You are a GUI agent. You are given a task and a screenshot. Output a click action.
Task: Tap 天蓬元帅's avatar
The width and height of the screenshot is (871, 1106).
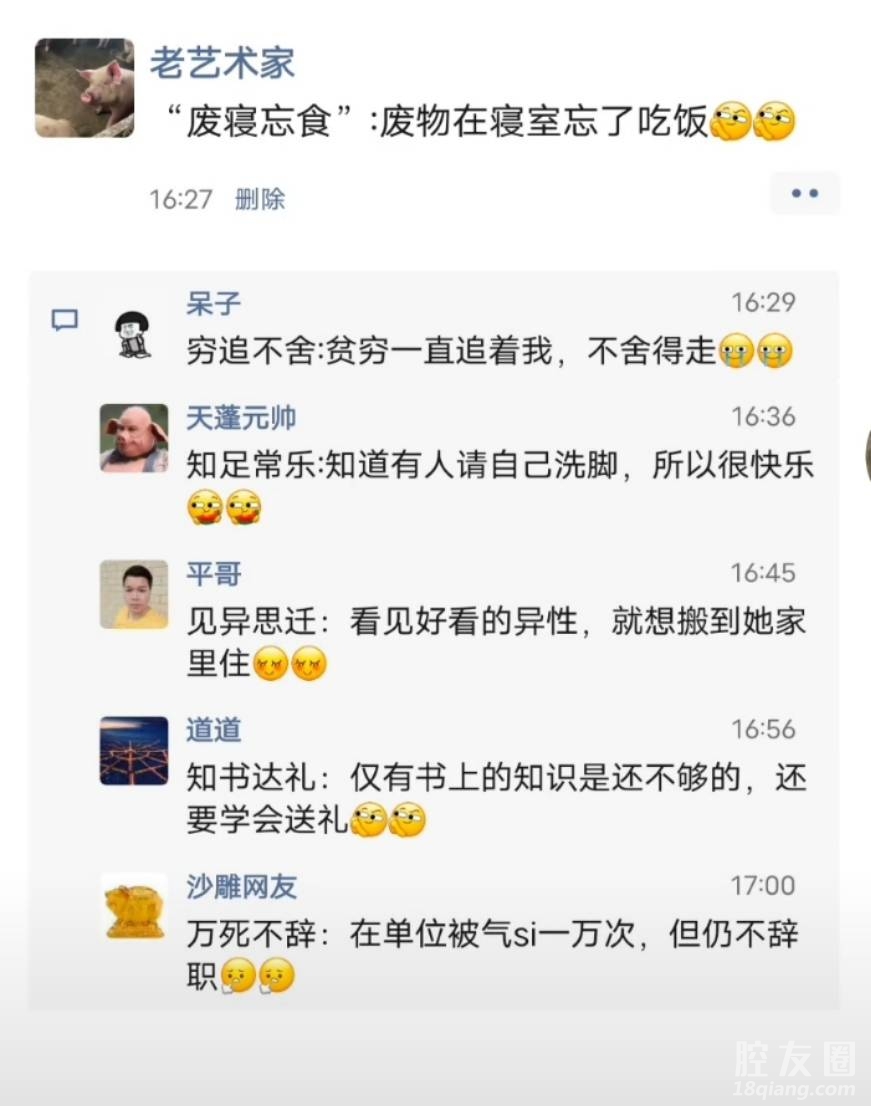pyautogui.click(x=134, y=438)
